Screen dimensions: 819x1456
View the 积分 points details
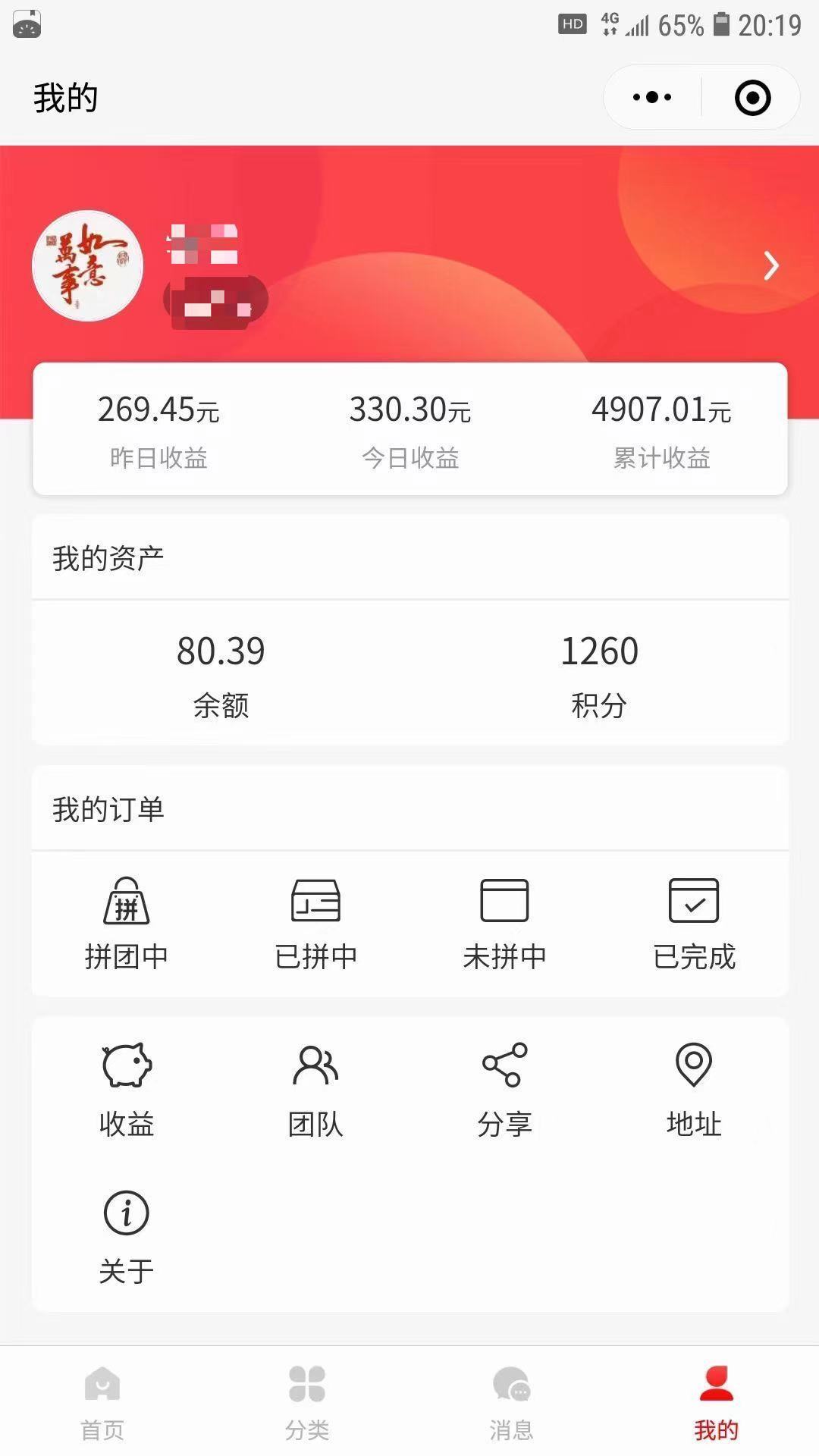point(599,673)
